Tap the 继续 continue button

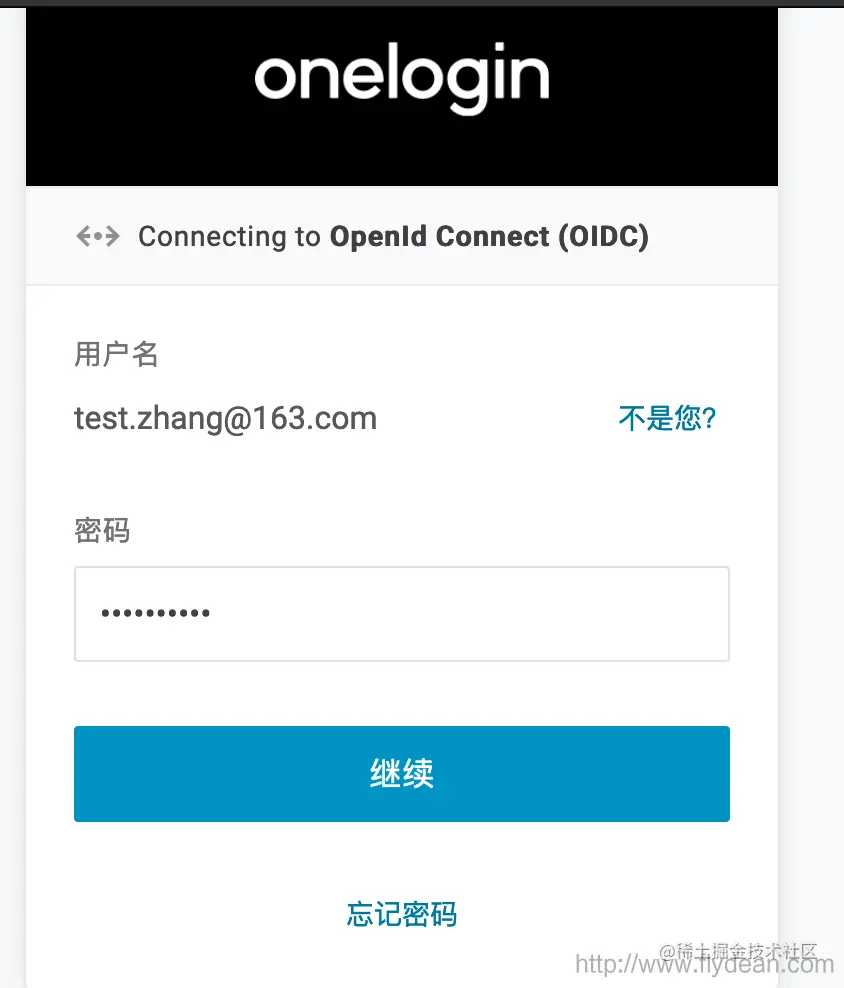point(401,774)
